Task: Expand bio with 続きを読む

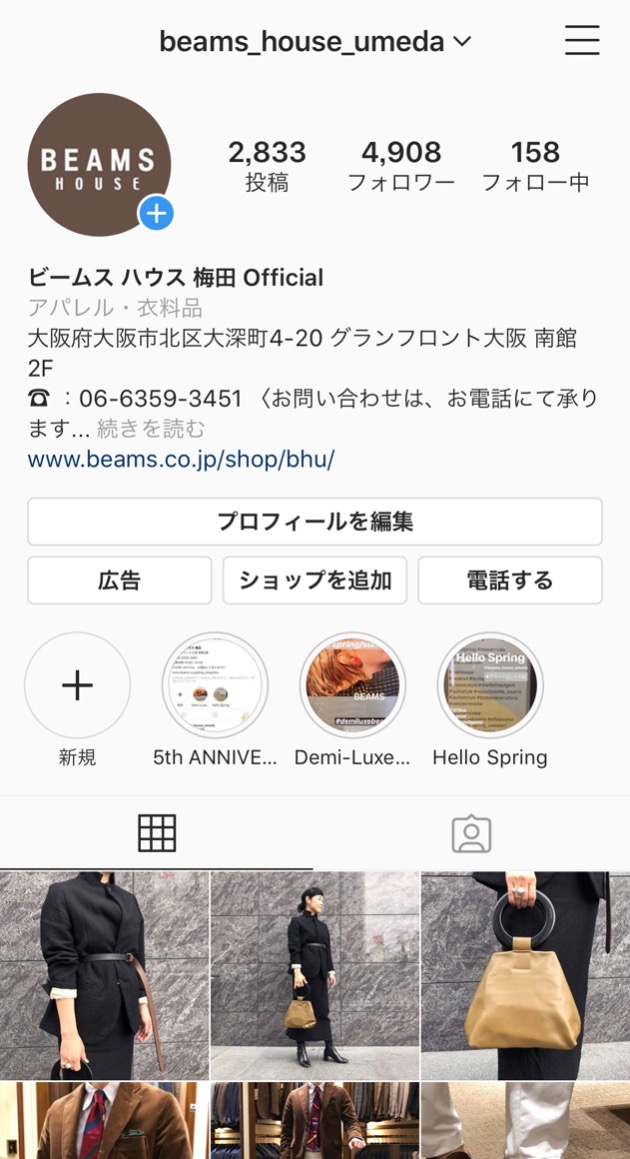Action: (x=151, y=429)
